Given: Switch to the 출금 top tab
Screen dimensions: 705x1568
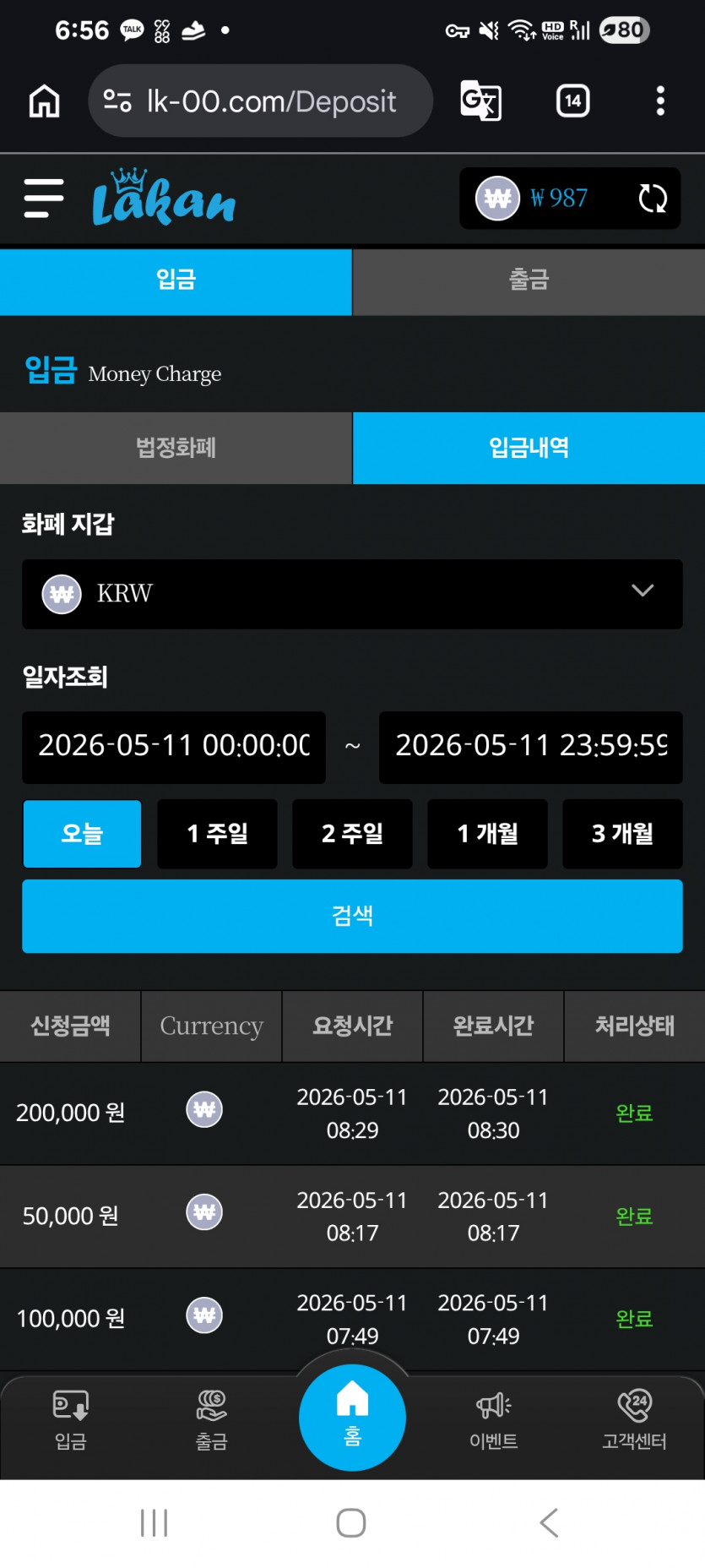Looking at the screenshot, I should click(x=529, y=281).
